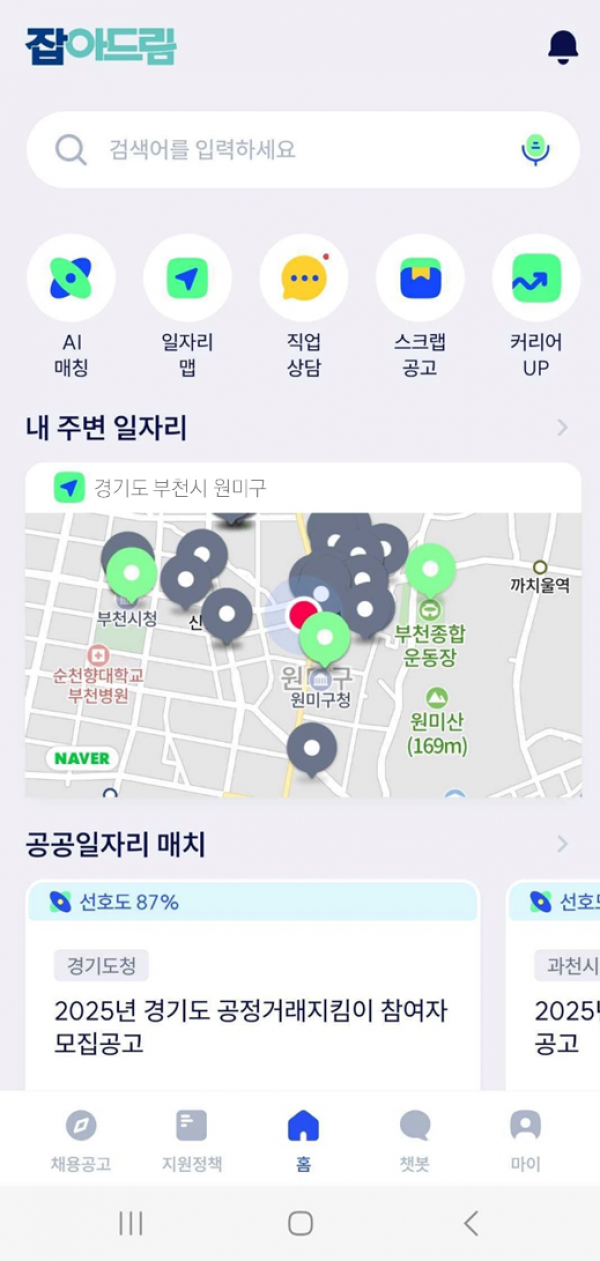Tap the green job pin near 부천종합운동장

coord(431,571)
